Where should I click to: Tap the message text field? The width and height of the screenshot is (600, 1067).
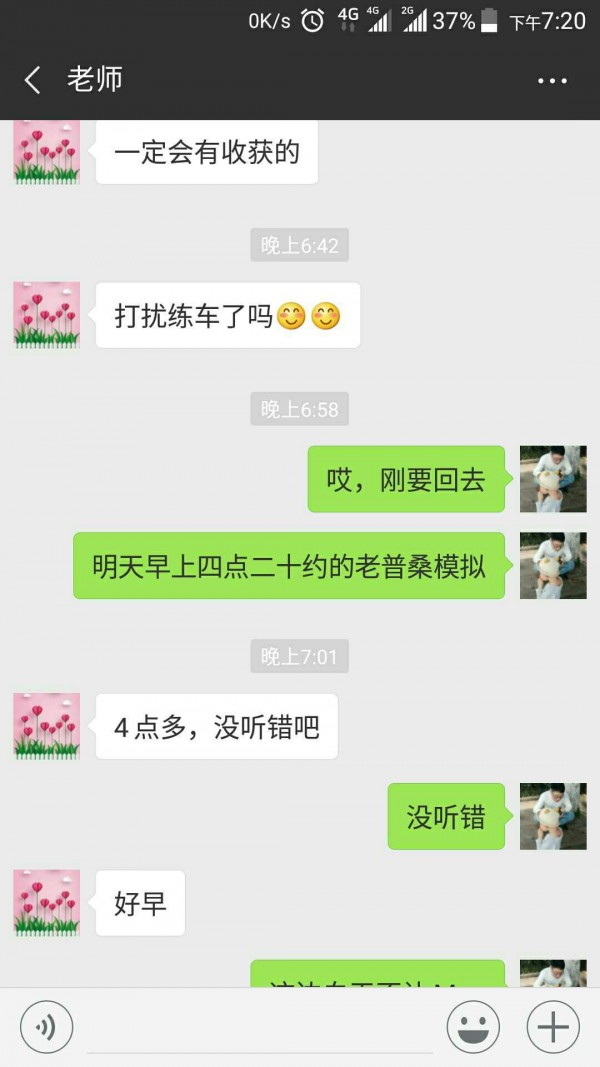click(260, 1030)
